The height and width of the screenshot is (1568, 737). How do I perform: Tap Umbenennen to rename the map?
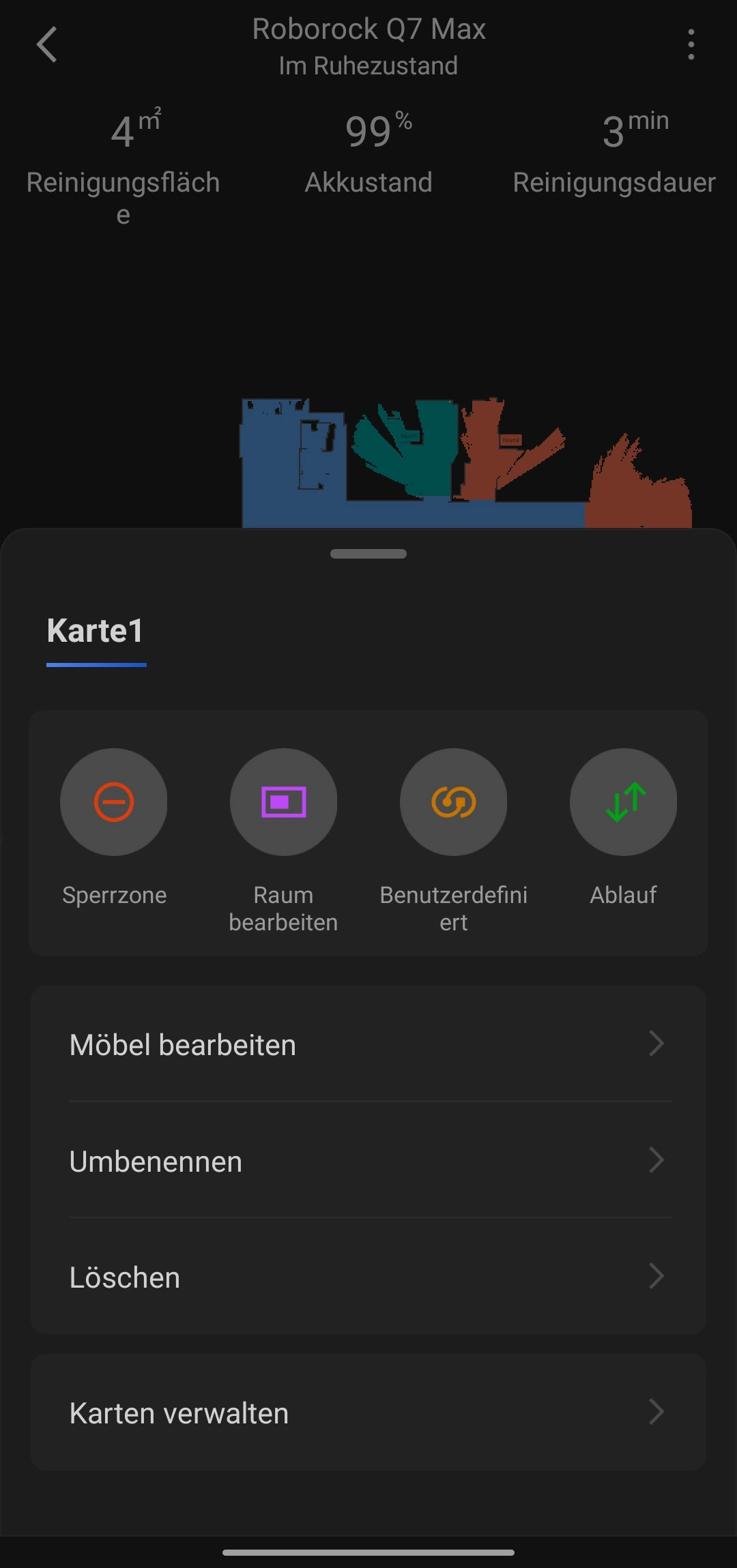pos(369,1161)
